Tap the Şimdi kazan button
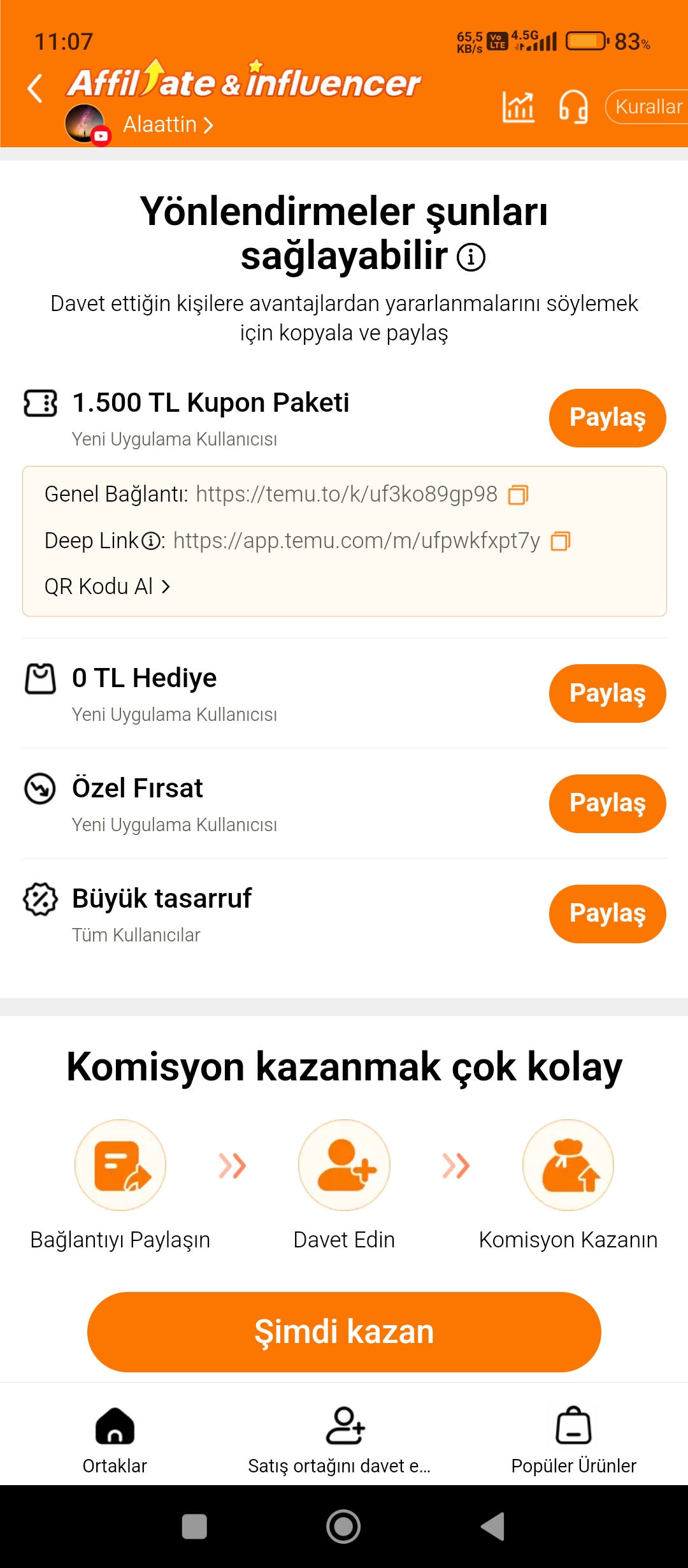688x1568 pixels. [344, 1332]
